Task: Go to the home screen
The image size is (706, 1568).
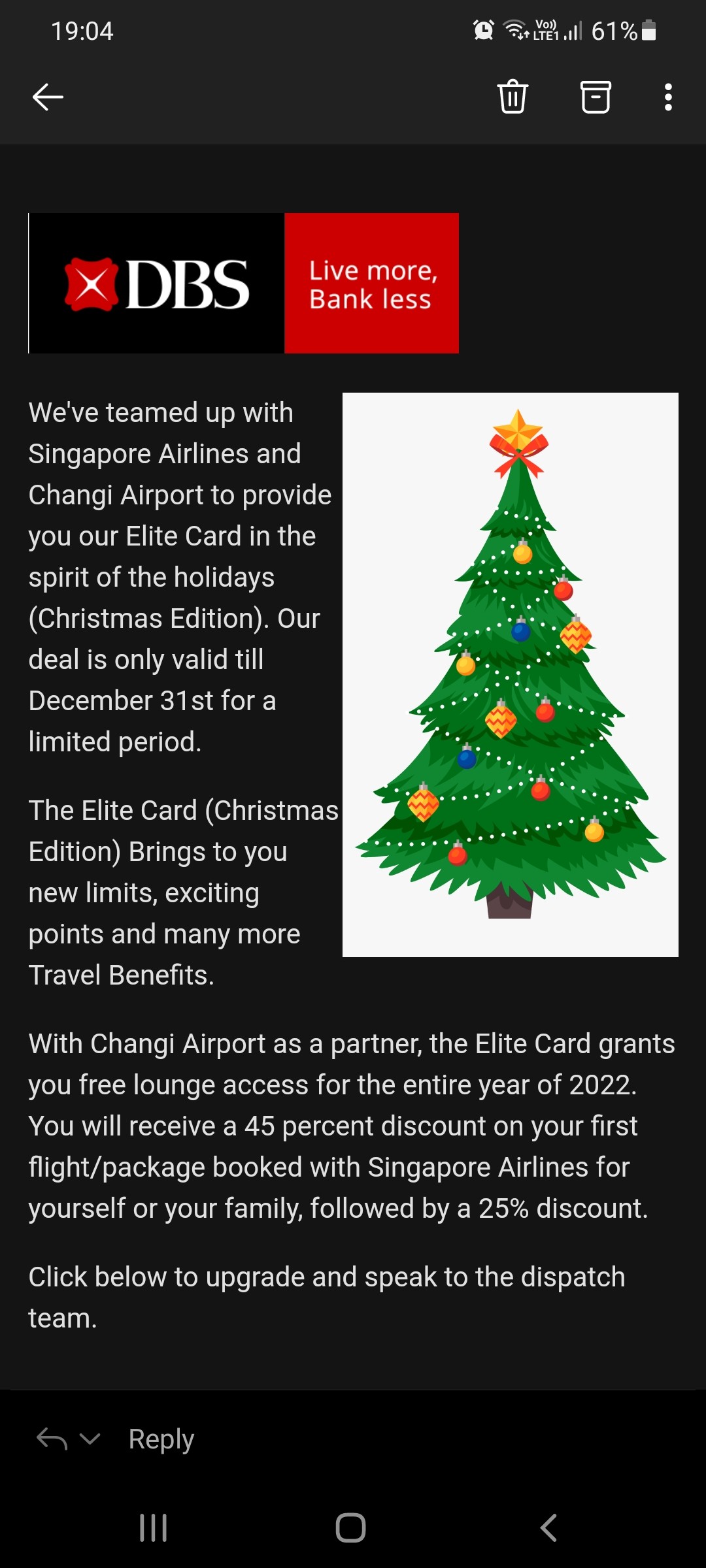Action: (x=350, y=1527)
